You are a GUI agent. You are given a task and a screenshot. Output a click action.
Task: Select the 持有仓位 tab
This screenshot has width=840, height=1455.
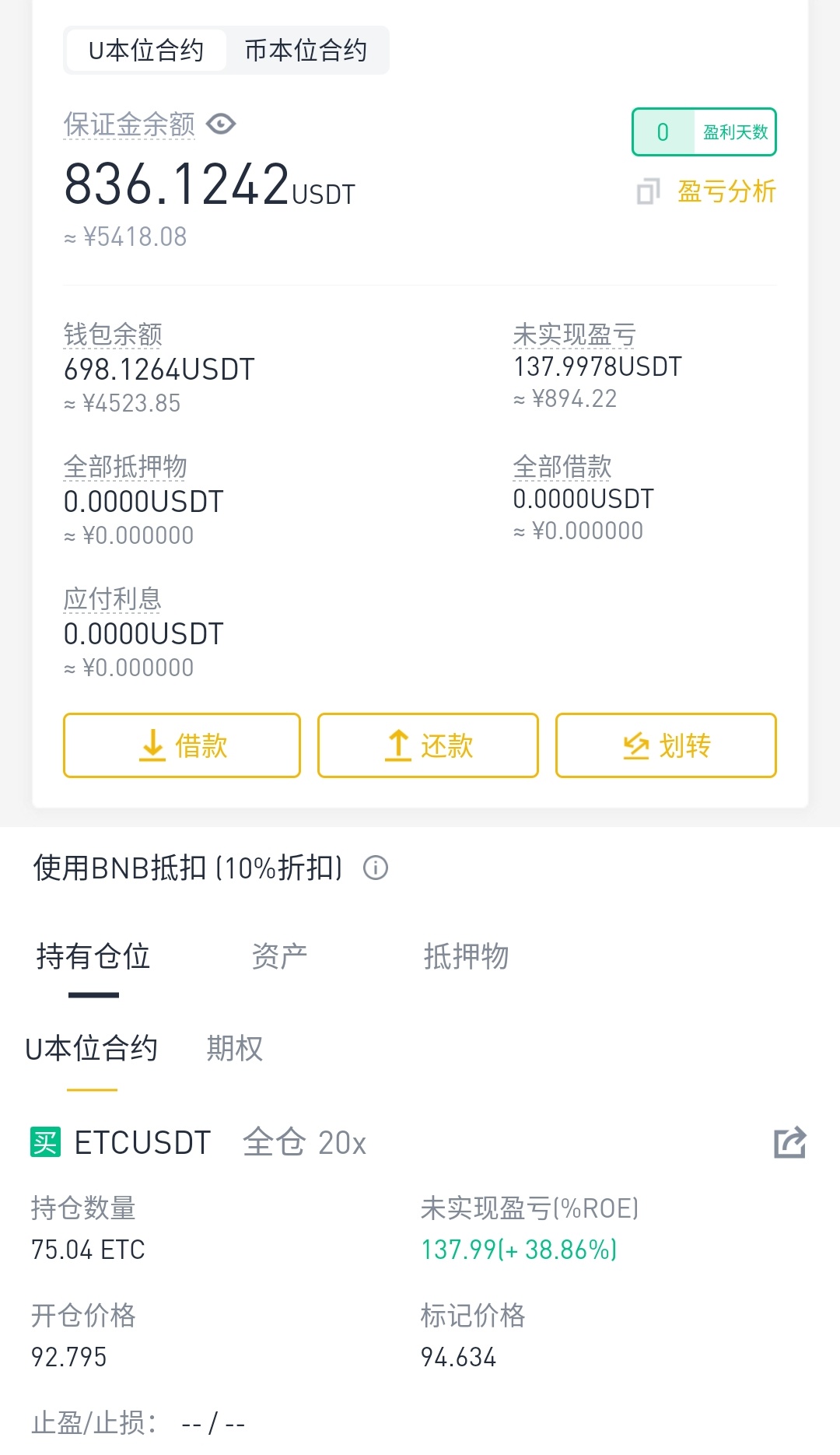coord(93,957)
